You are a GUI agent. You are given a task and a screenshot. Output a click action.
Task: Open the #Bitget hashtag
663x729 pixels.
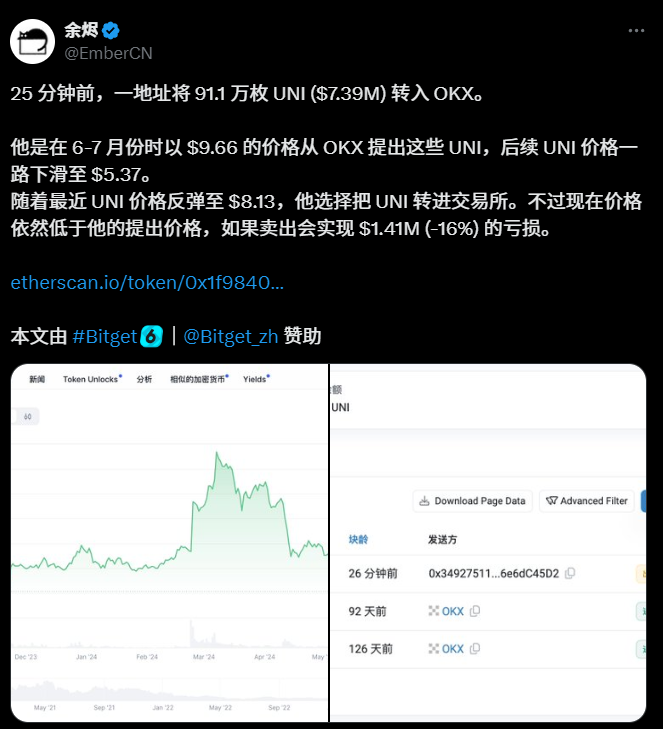click(x=105, y=337)
